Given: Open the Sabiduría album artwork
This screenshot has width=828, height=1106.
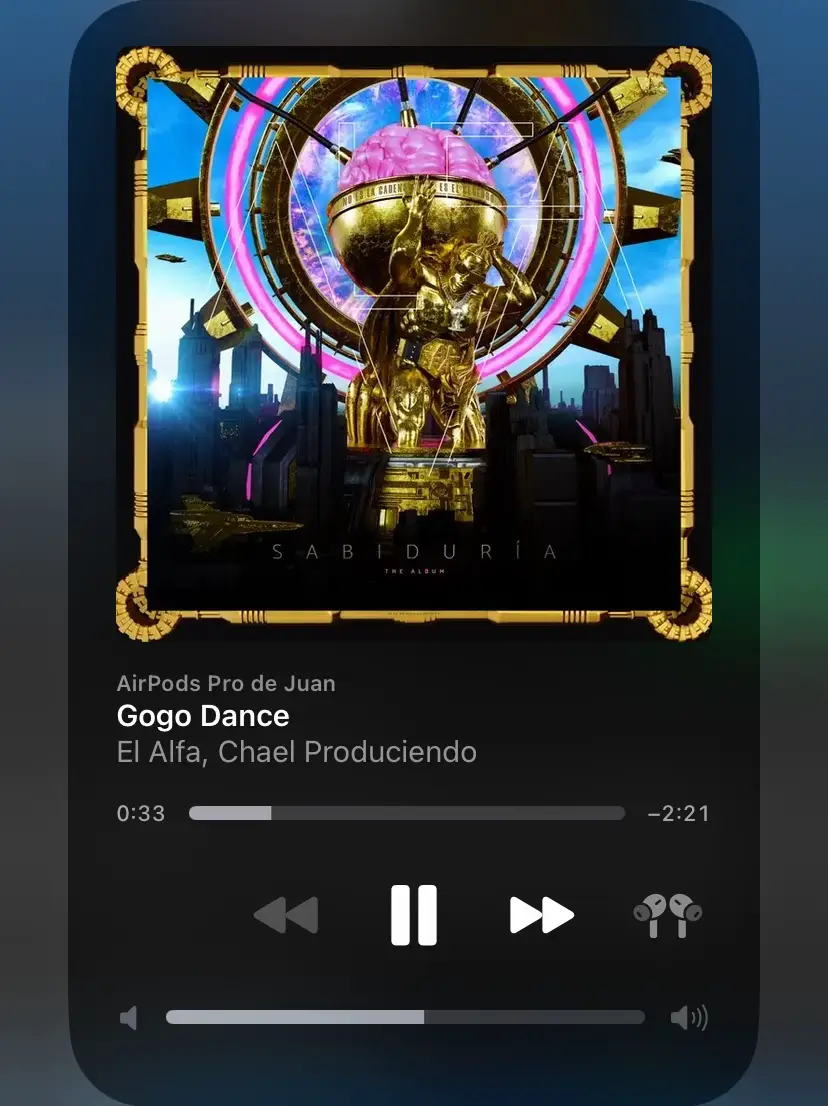Looking at the screenshot, I should click(x=413, y=343).
